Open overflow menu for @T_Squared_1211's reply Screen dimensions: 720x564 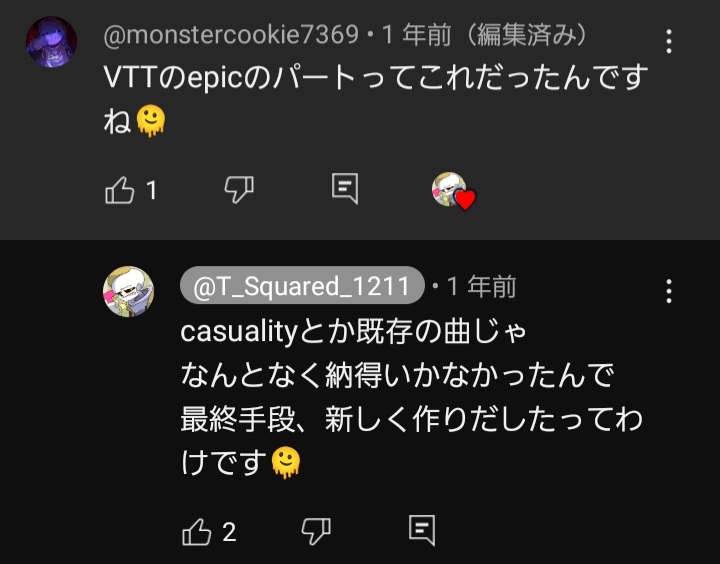[669, 292]
